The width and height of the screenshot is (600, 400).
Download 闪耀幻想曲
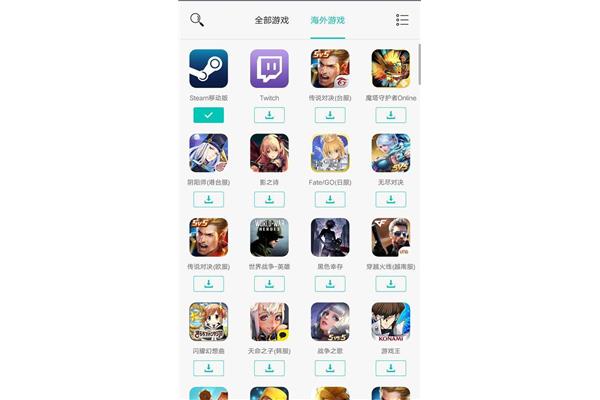point(208,368)
